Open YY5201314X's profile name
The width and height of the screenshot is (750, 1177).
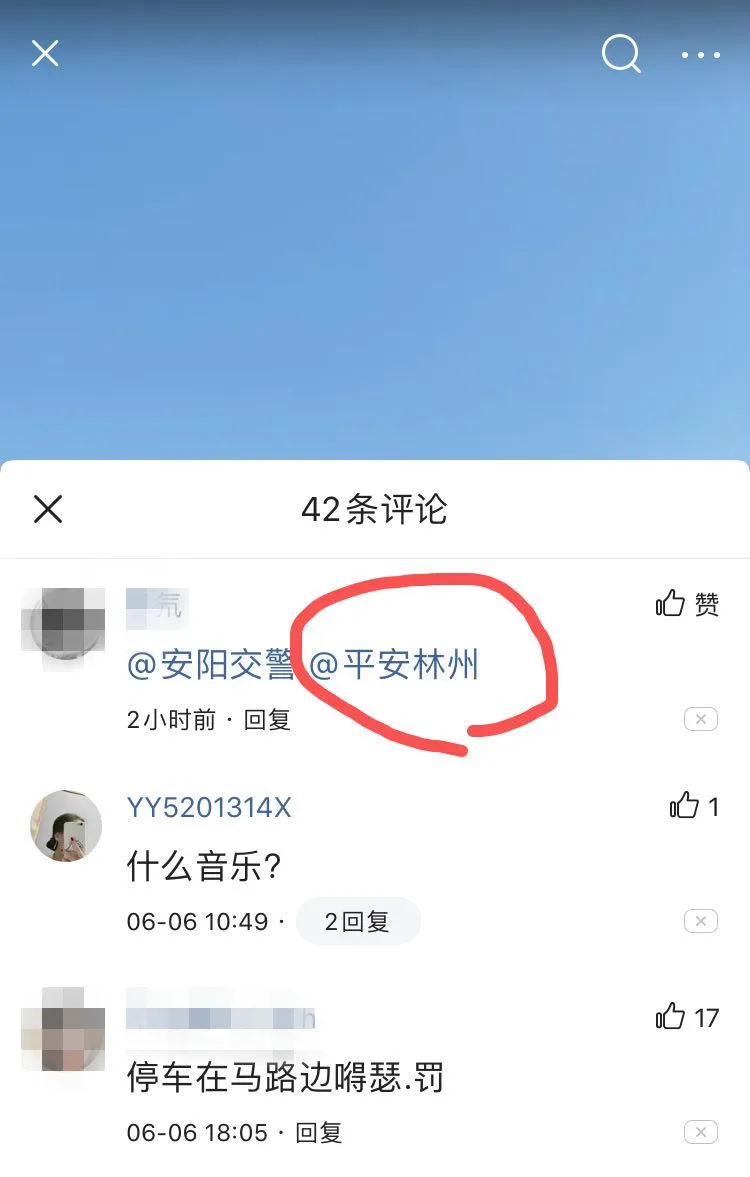click(209, 807)
